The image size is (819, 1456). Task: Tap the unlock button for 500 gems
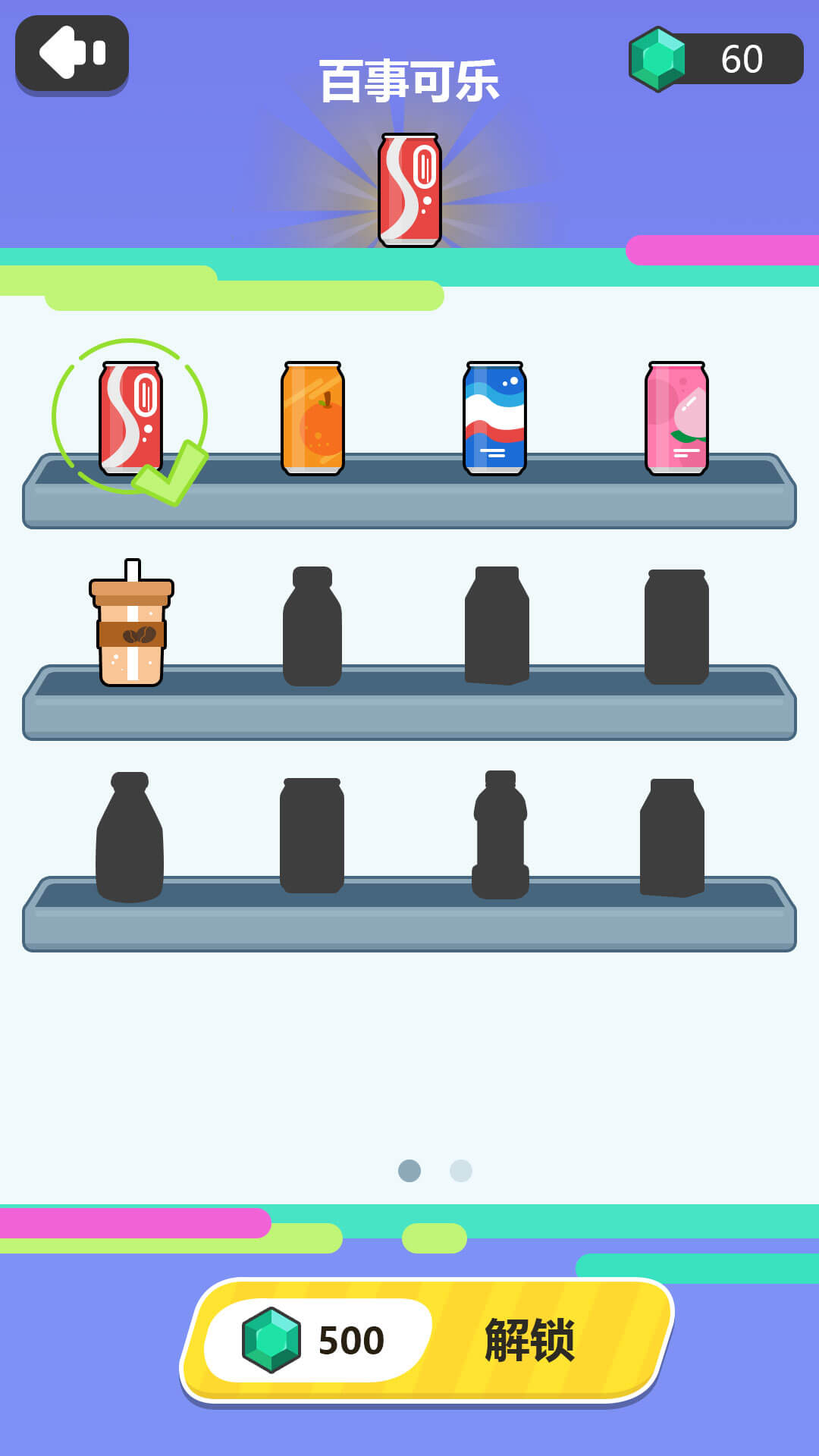click(428, 1340)
